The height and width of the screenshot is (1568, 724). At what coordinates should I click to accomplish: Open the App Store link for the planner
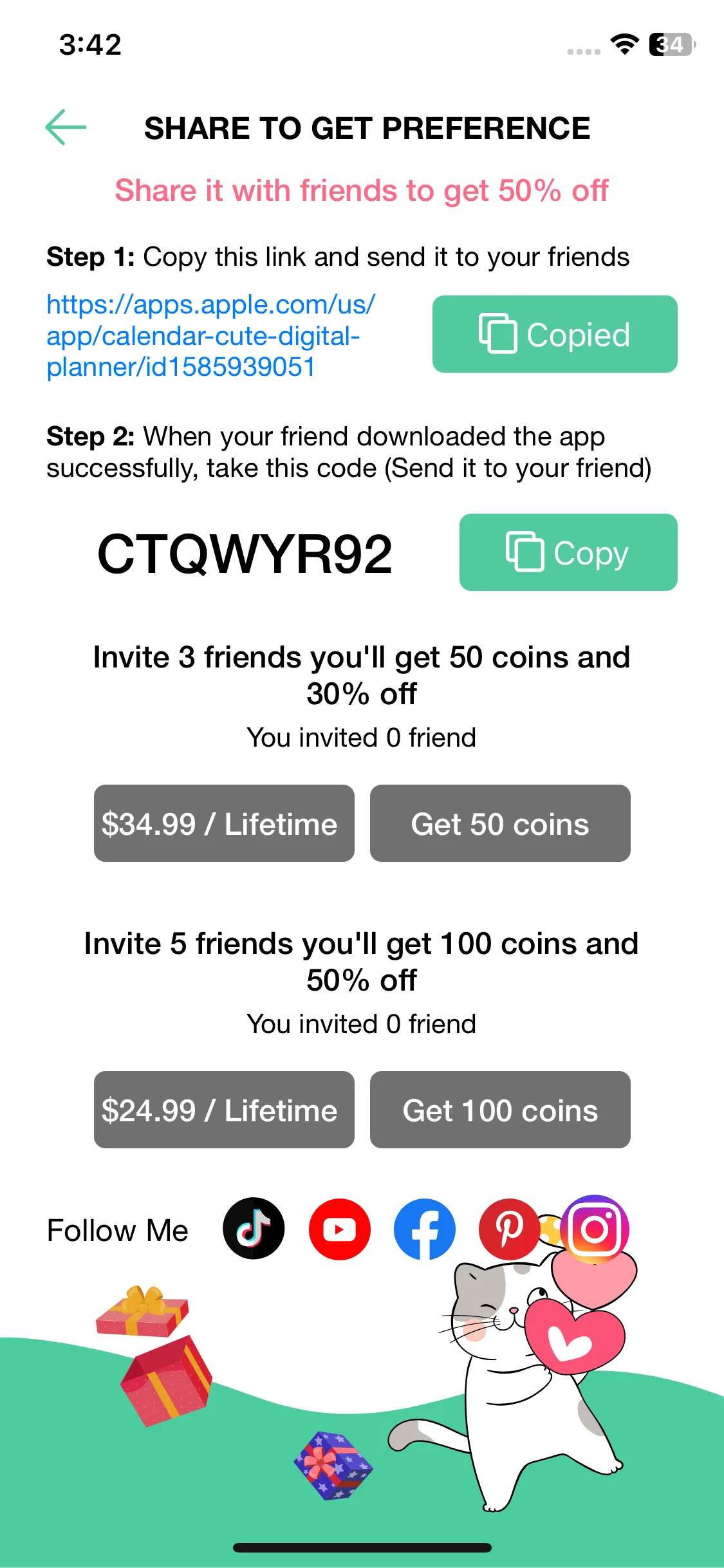click(x=210, y=335)
